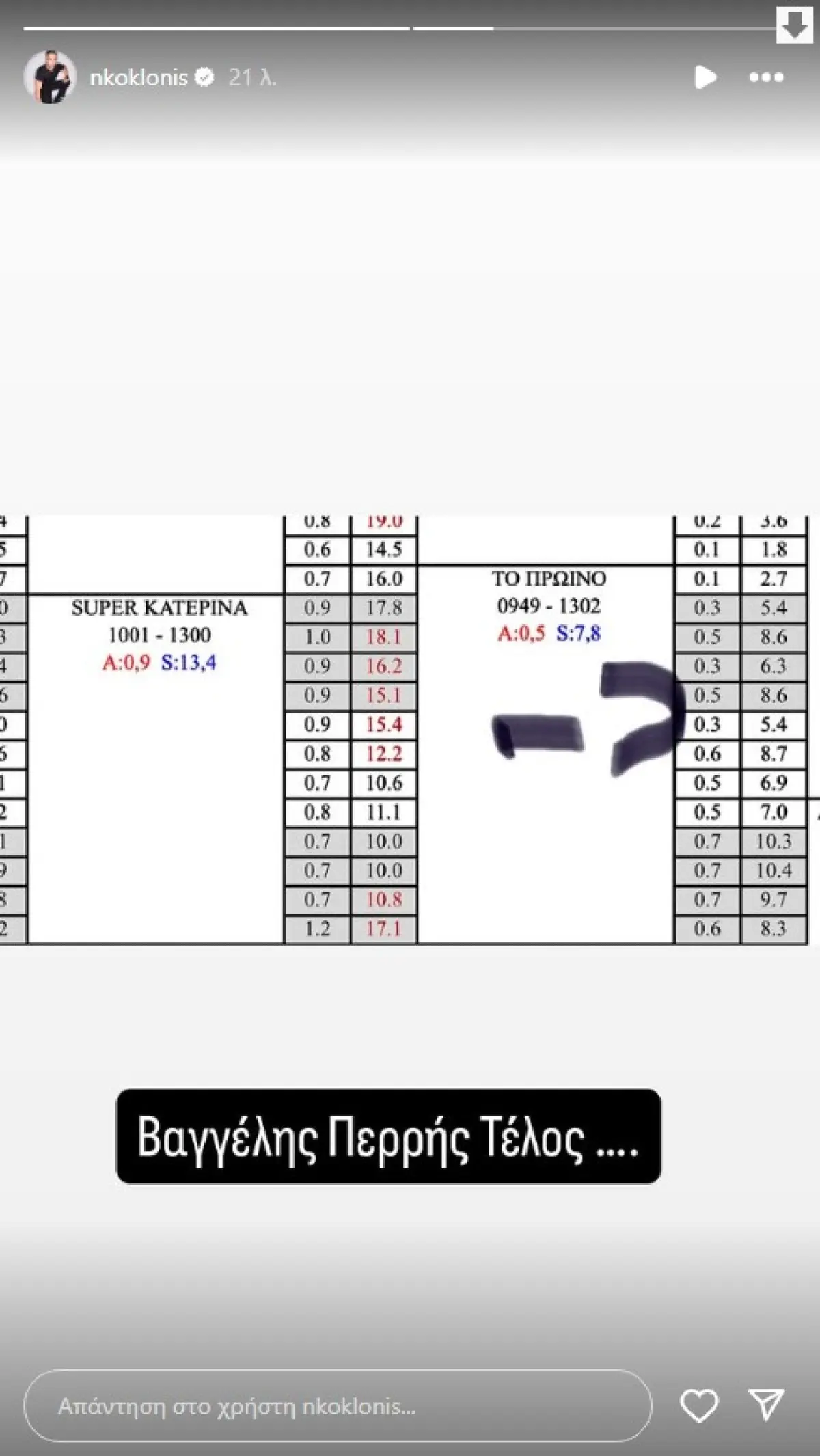Open nkoklonis profile picture

(49, 77)
